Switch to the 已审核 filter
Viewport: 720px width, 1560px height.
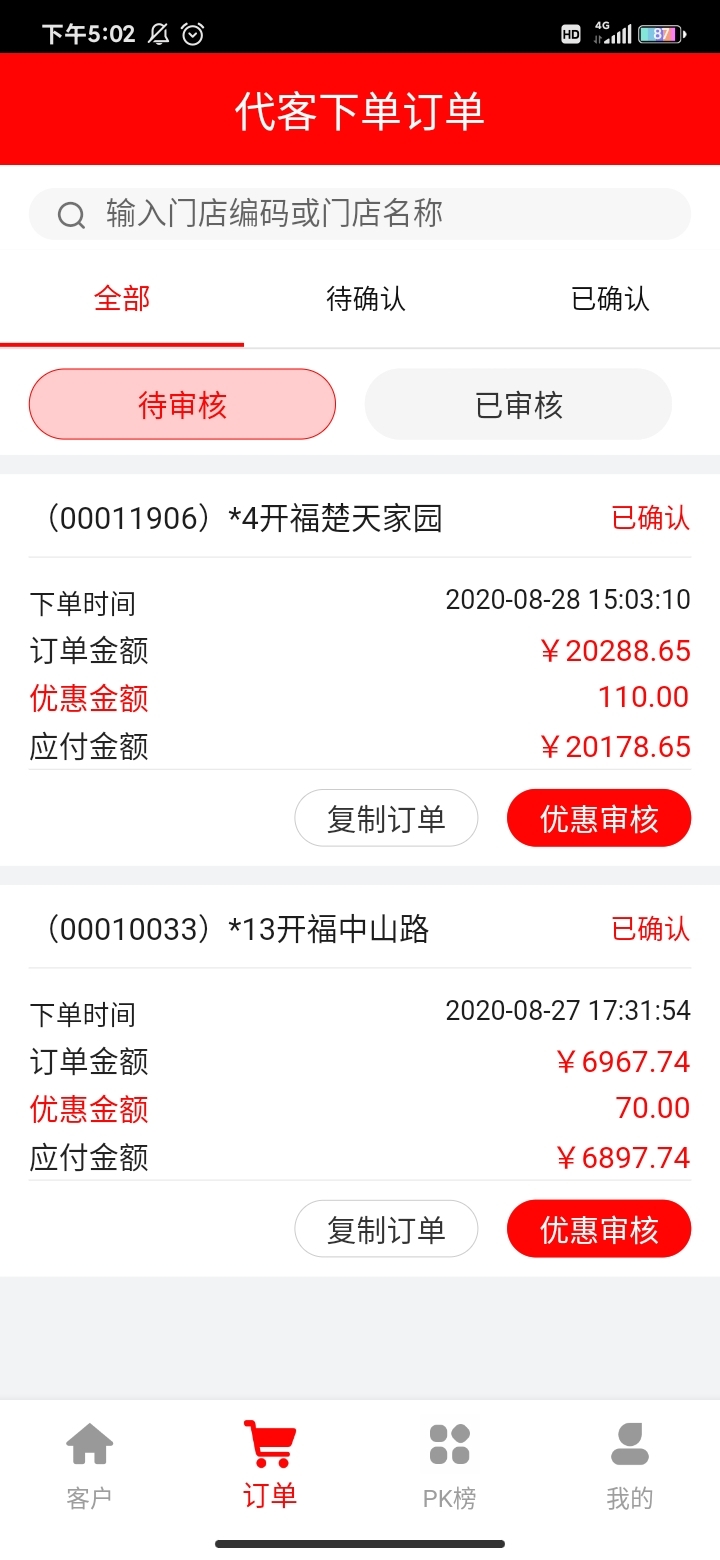click(x=517, y=403)
